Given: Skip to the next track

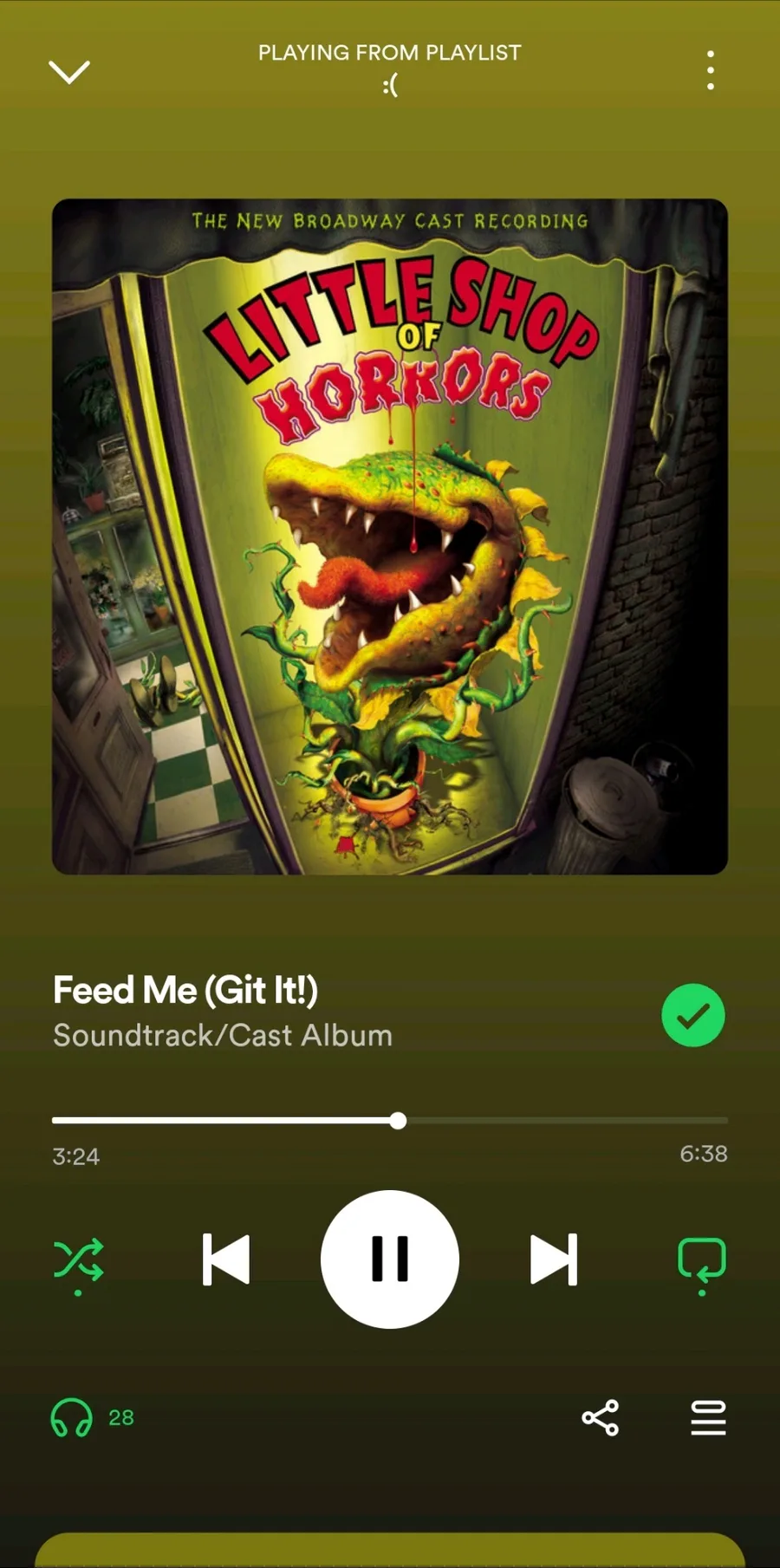Looking at the screenshot, I should pos(554,1259).
